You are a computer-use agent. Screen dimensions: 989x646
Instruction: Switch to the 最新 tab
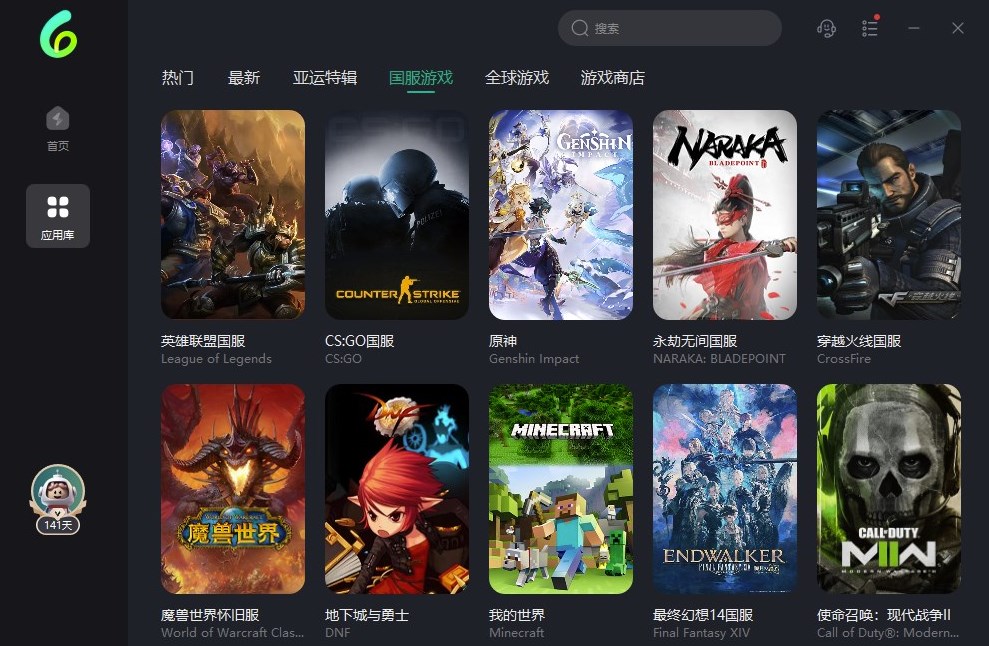click(244, 77)
